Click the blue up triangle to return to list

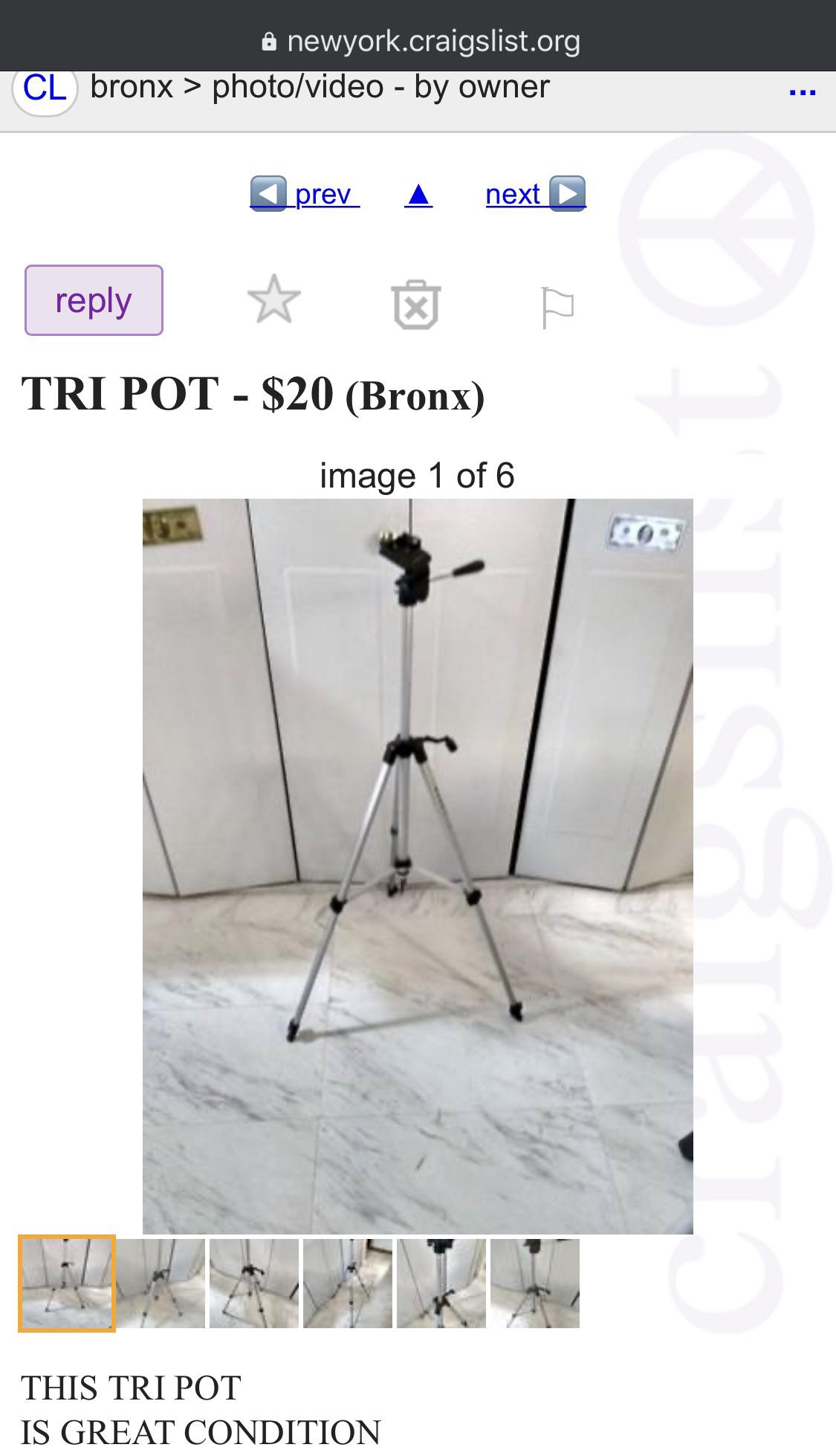click(418, 193)
